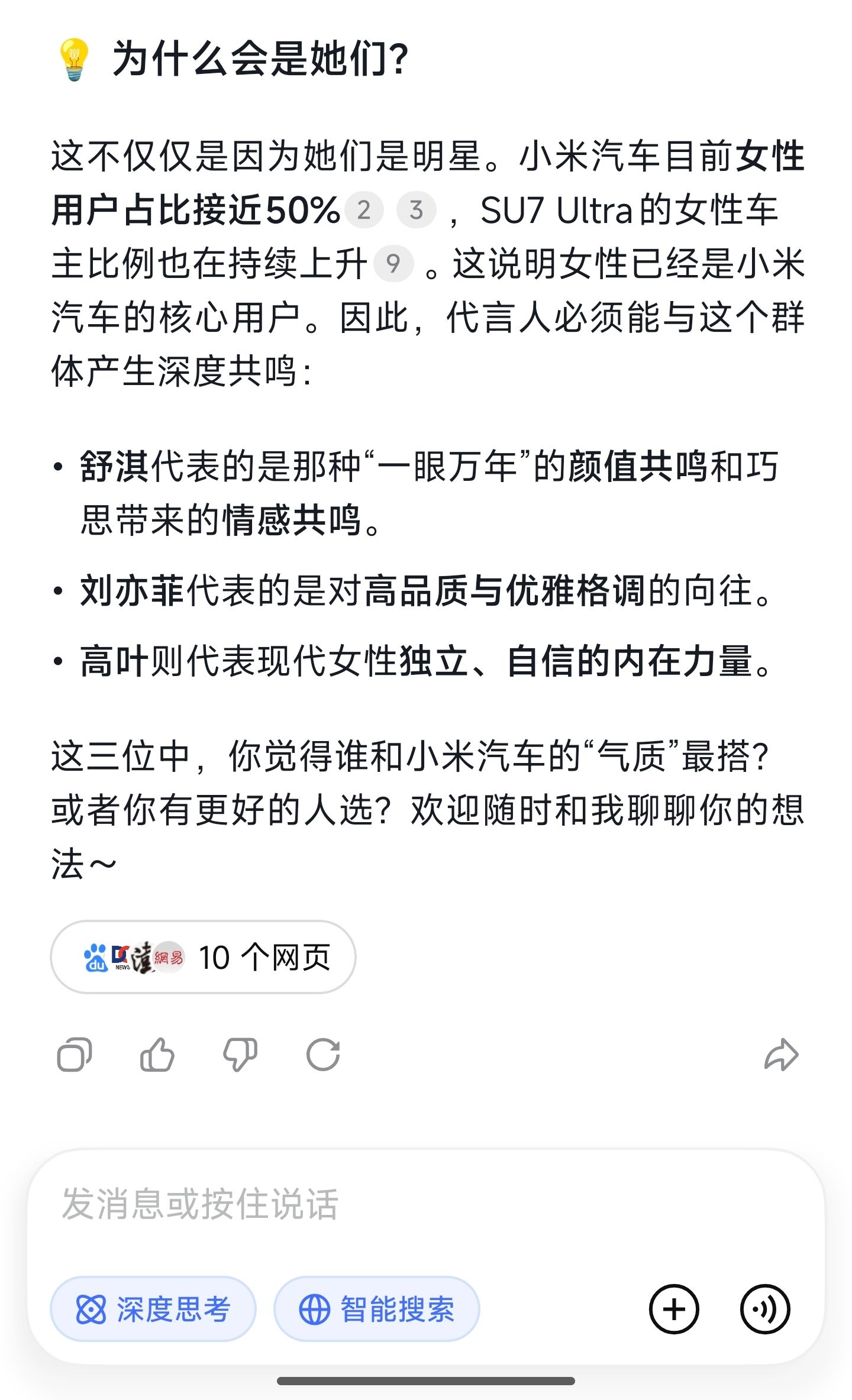Image resolution: width=852 pixels, height=1400 pixels.
Task: Copy the response text
Action: click(75, 1055)
